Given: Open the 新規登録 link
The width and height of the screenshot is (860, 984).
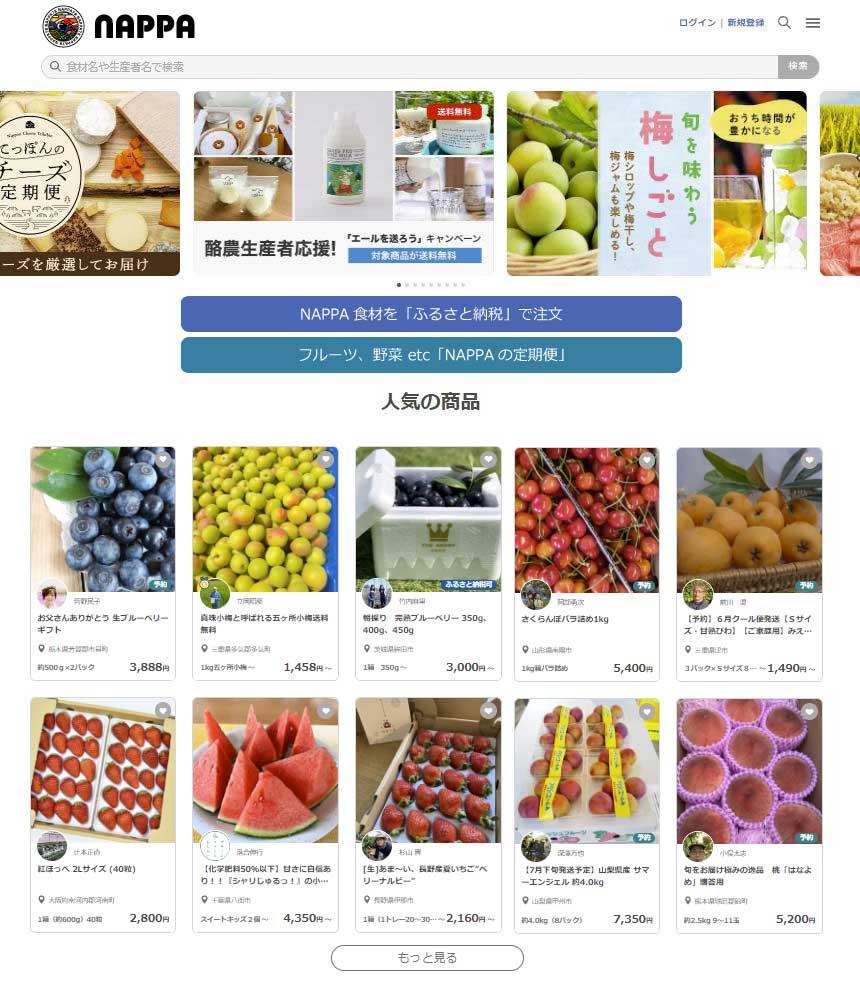Looking at the screenshot, I should tap(745, 23).
